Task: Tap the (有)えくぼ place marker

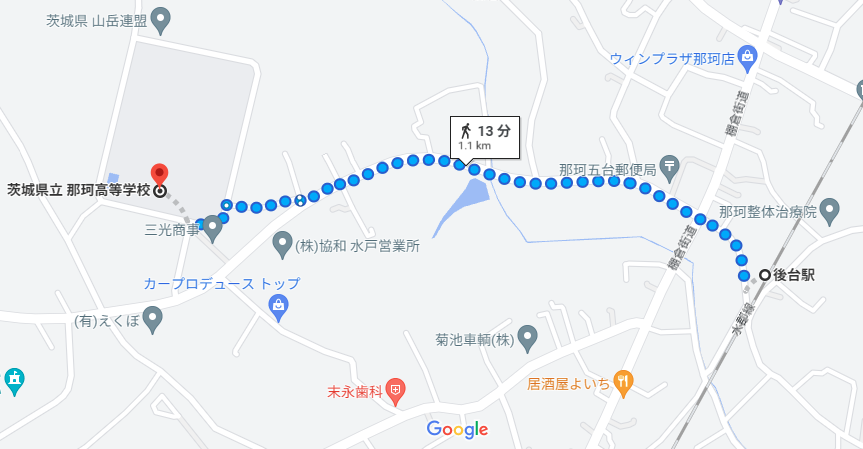Action: coord(152,320)
